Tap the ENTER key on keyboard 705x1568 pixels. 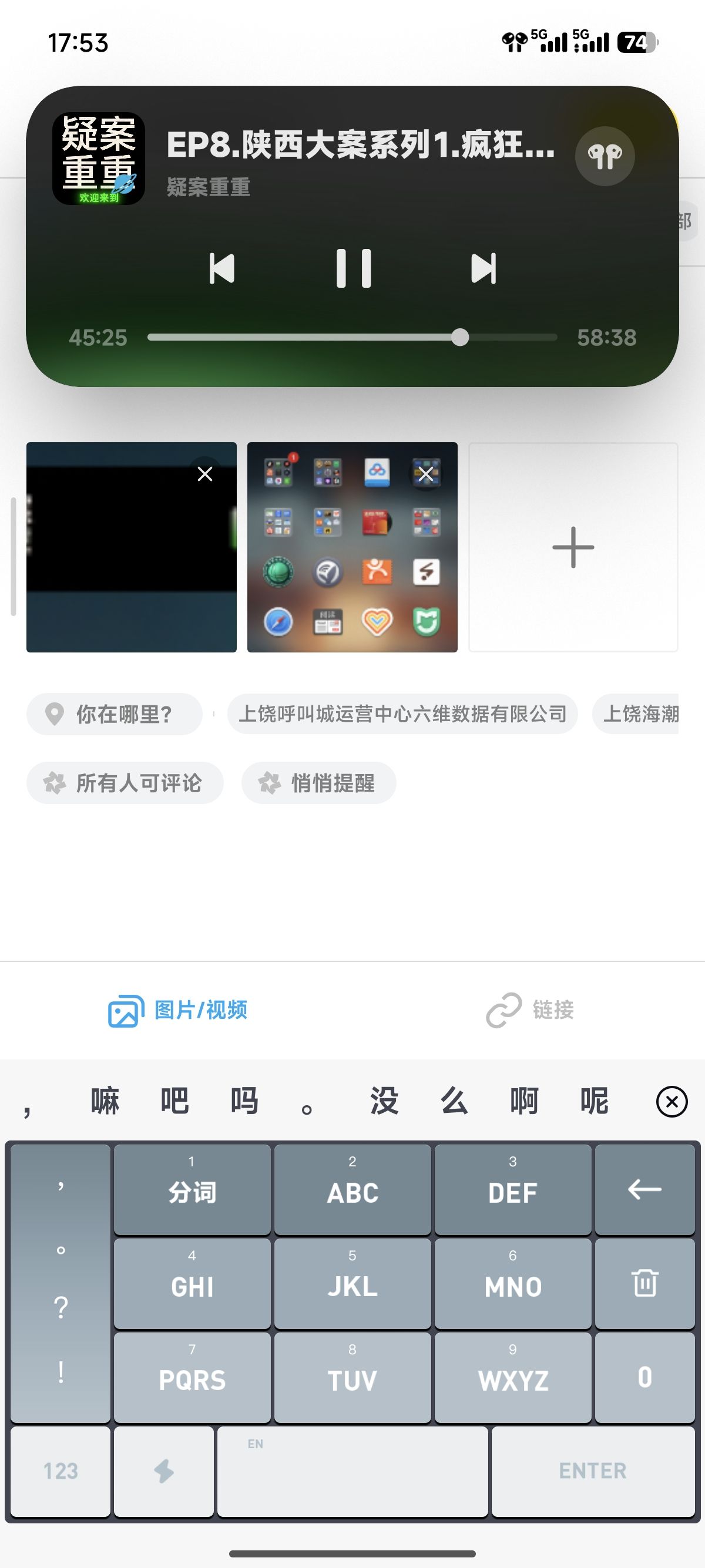point(593,1471)
